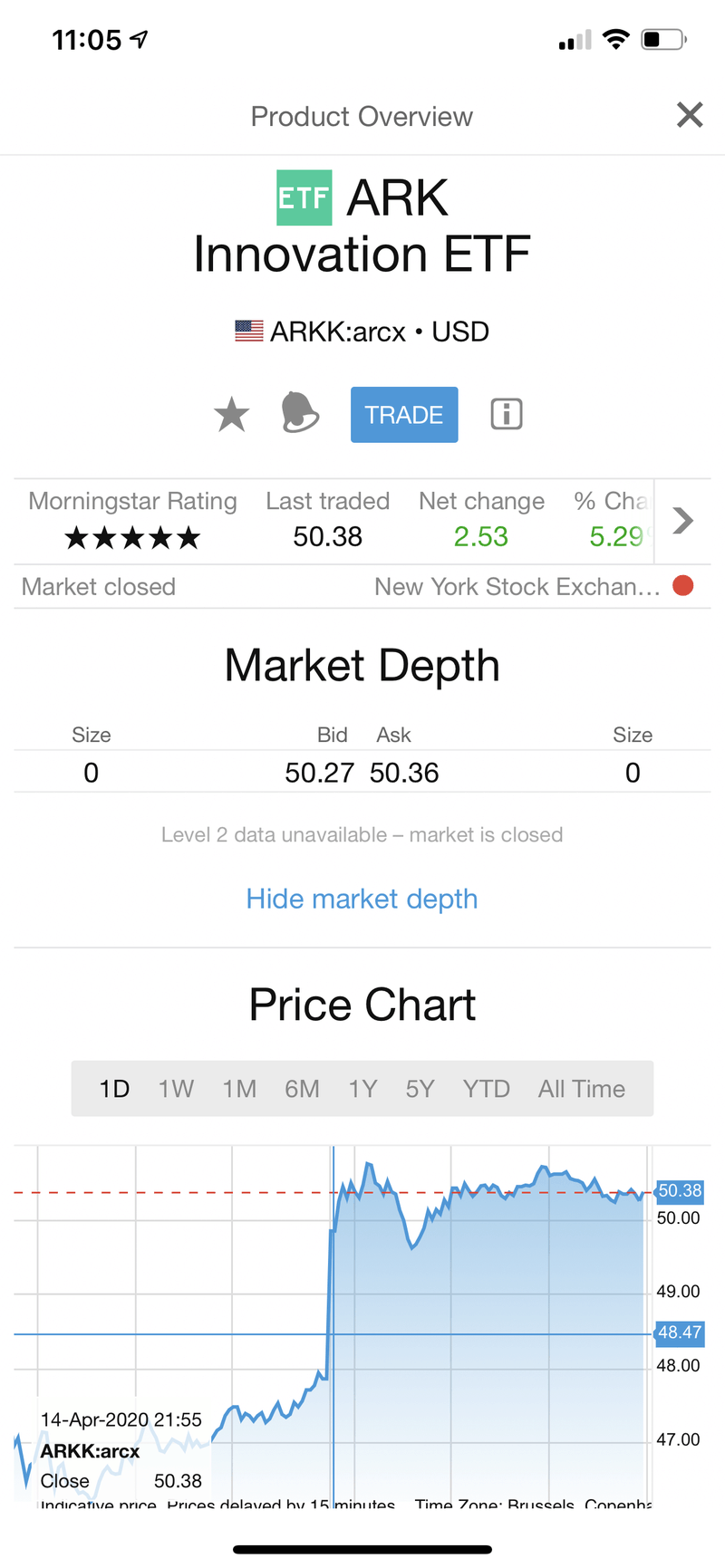Close the Product Overview screen
725x1568 pixels.
click(690, 115)
